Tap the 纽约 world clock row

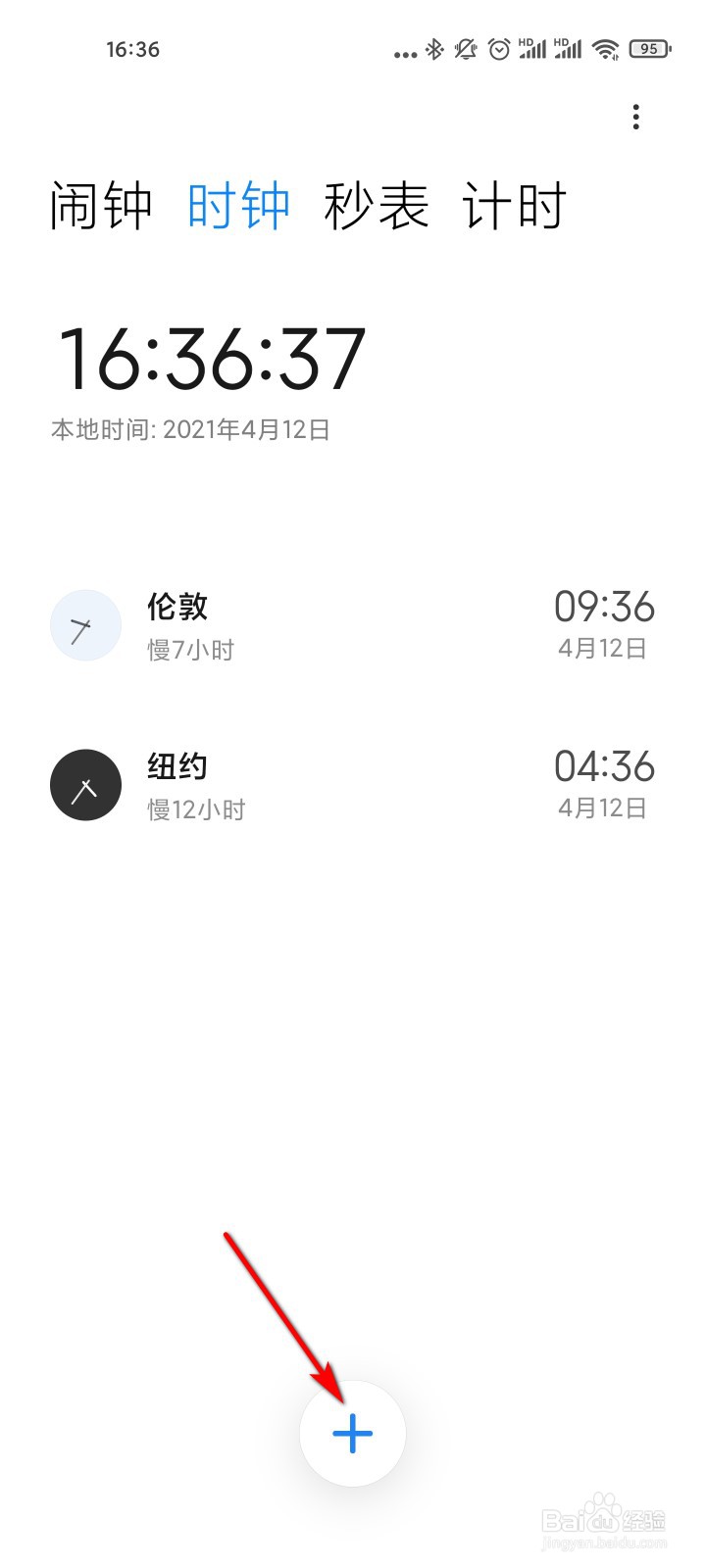coord(353,785)
